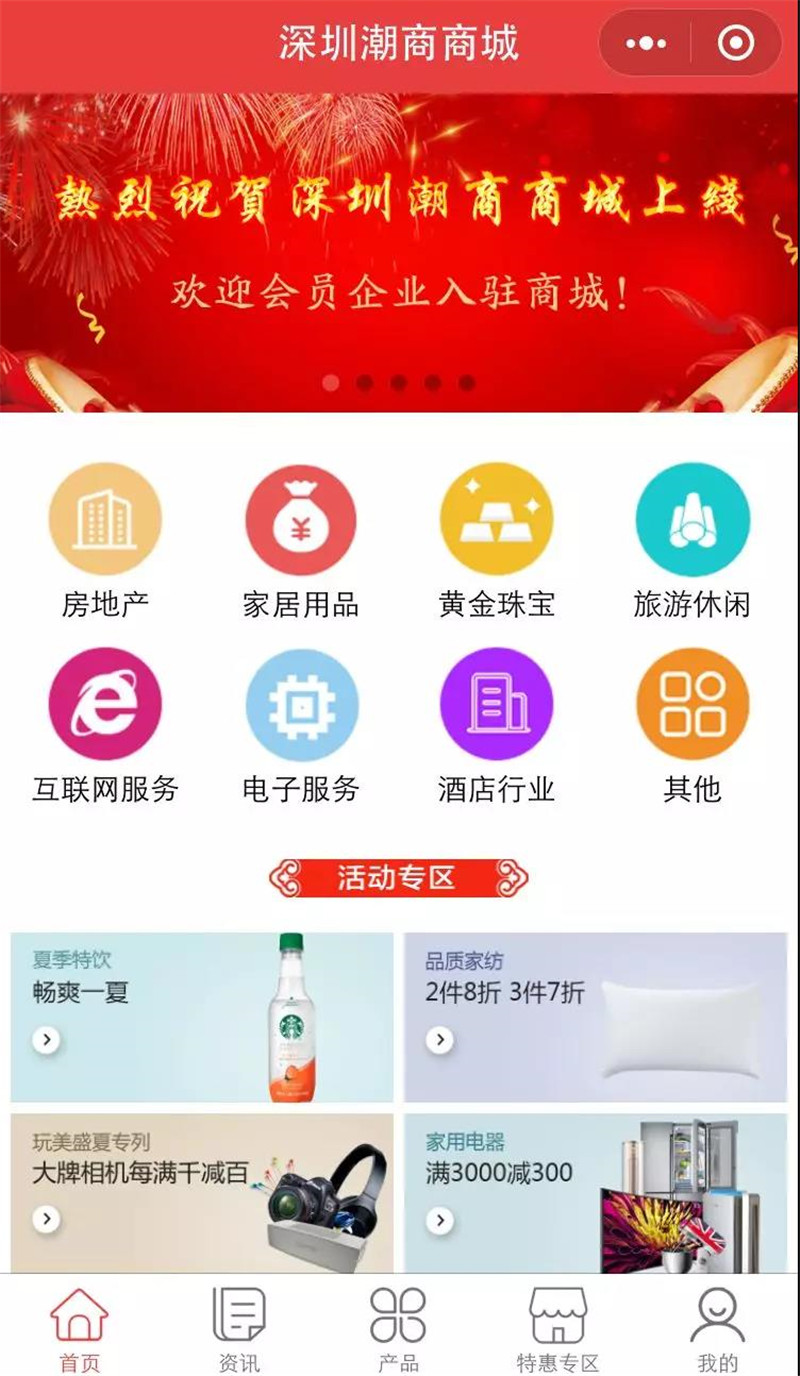Viewport: 800px width, 1376px height.
Task: Close the mini program with the circle button
Action: [x=736, y=43]
